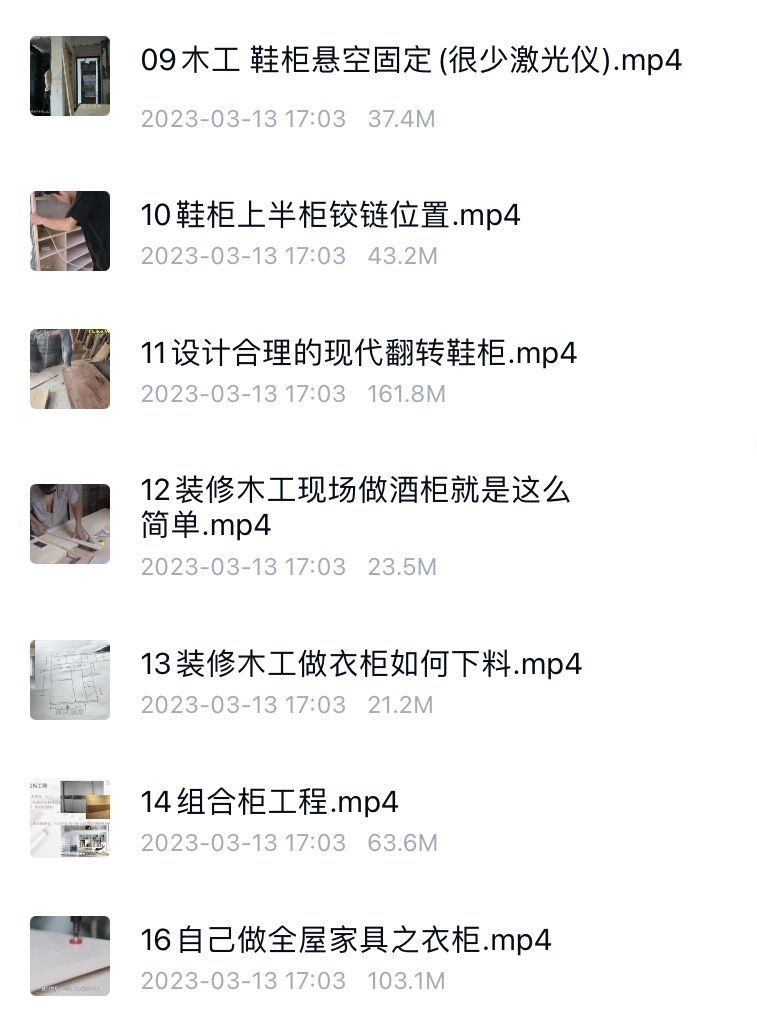This screenshot has height=1020, width=757.
Task: Select the 12装修木工现场做酒柜 video file
Action: pyautogui.click(x=355, y=507)
